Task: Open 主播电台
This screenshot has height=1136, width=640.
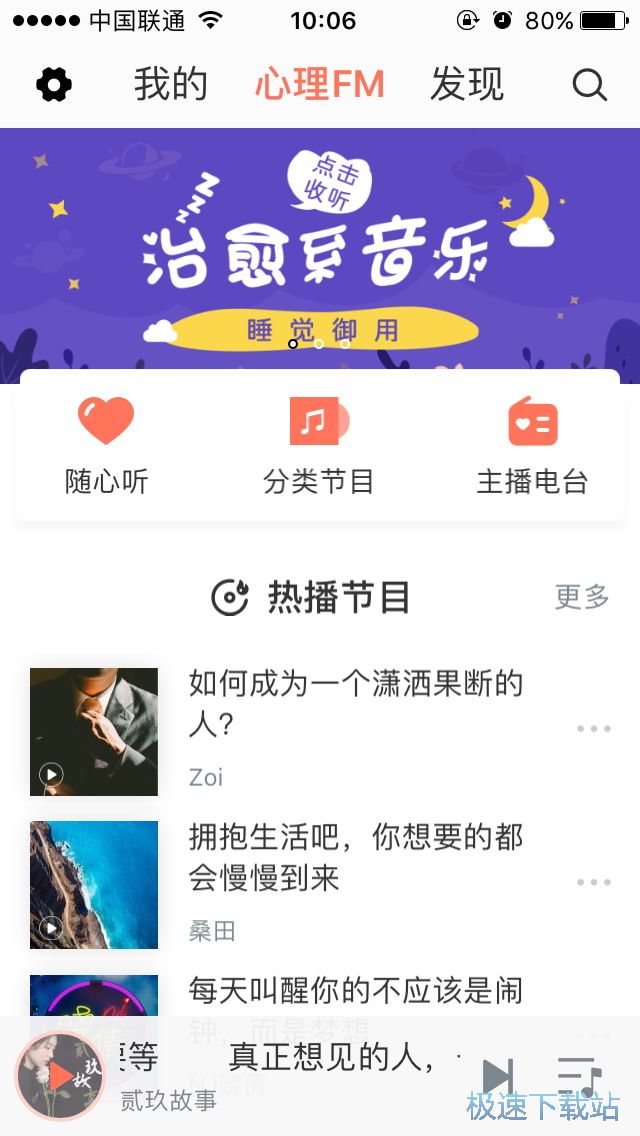Action: pyautogui.click(x=532, y=447)
